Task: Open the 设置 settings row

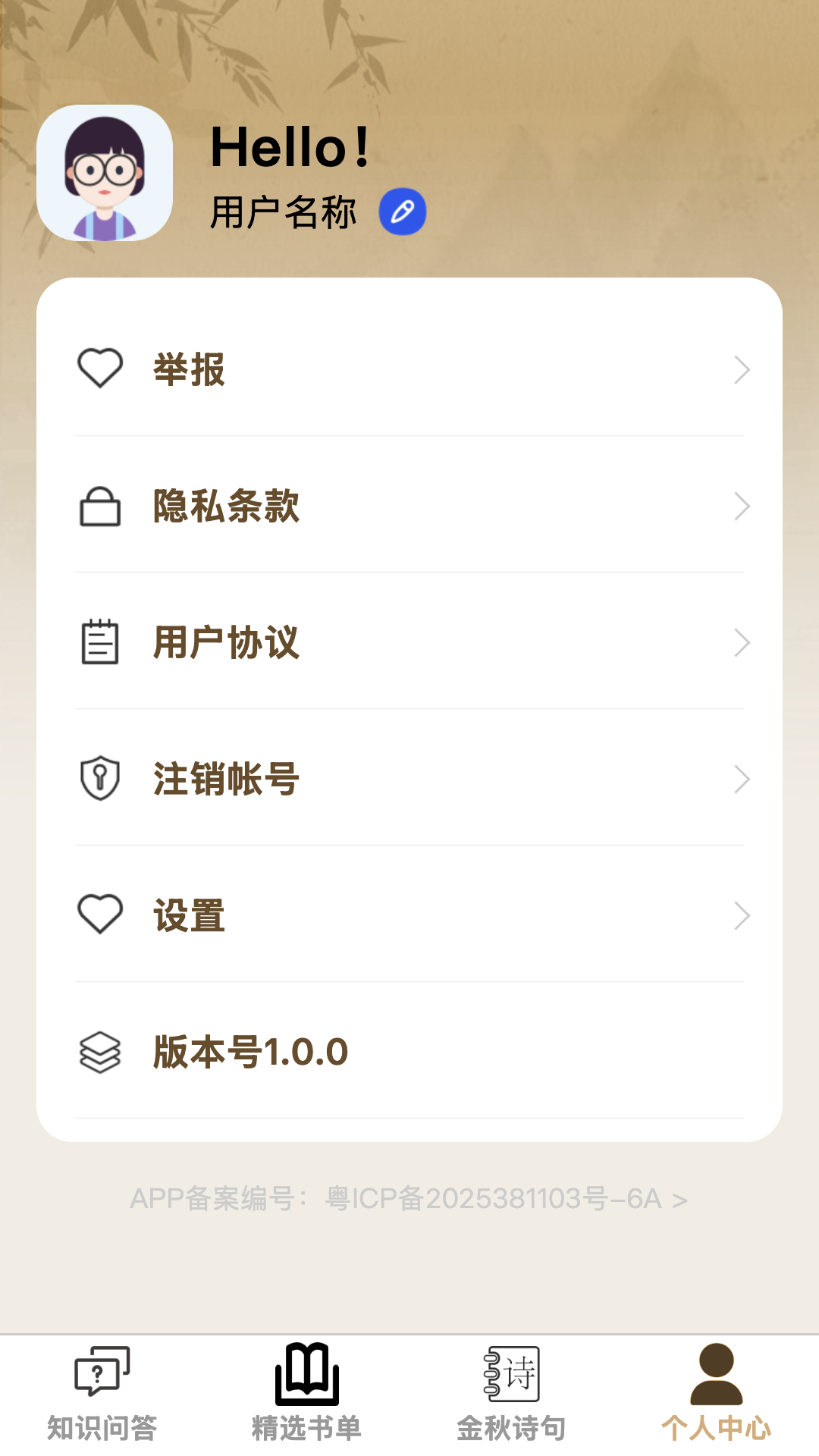Action: (409, 916)
